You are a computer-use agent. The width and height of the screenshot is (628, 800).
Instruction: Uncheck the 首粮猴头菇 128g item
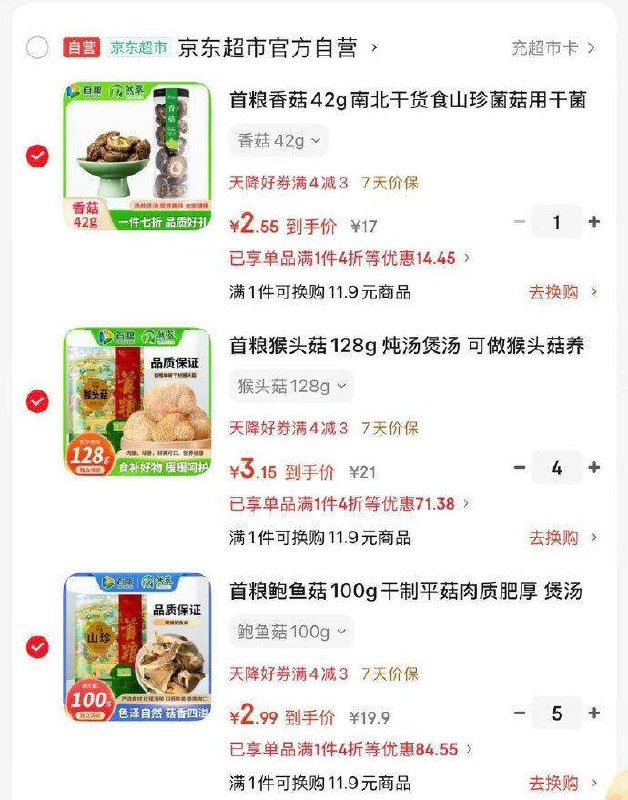(x=37, y=401)
